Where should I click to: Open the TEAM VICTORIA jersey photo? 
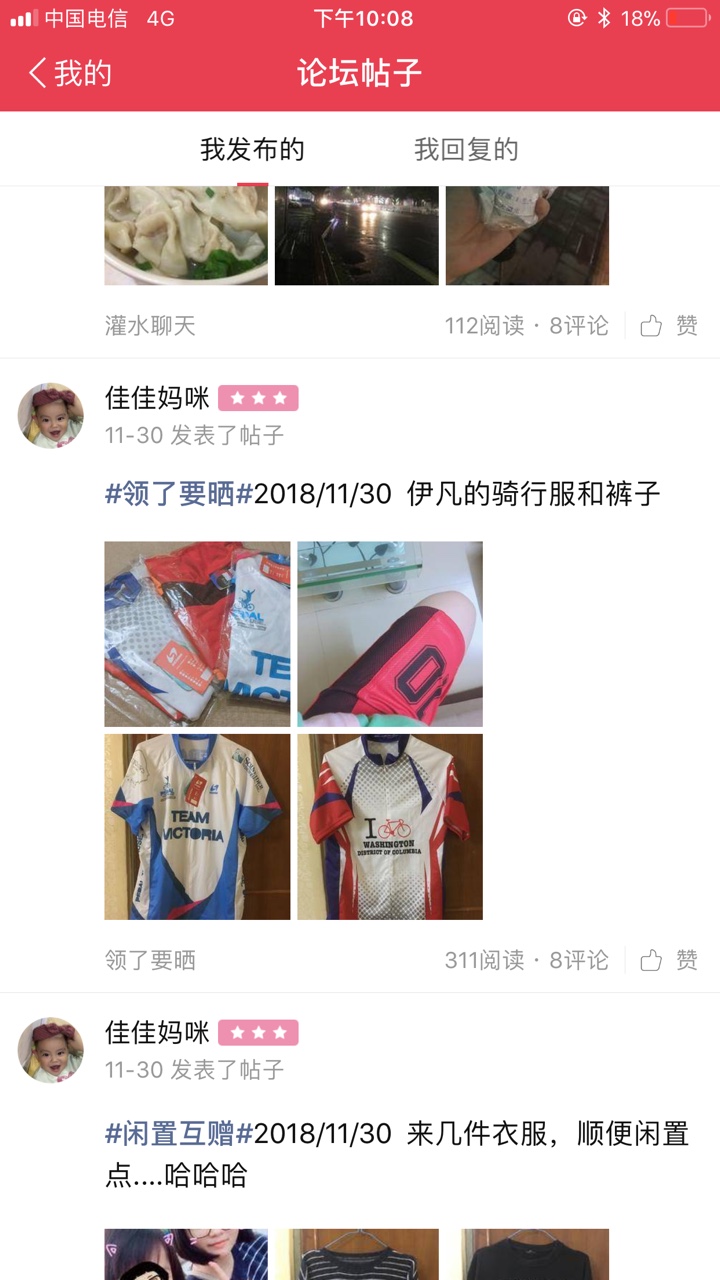(197, 827)
